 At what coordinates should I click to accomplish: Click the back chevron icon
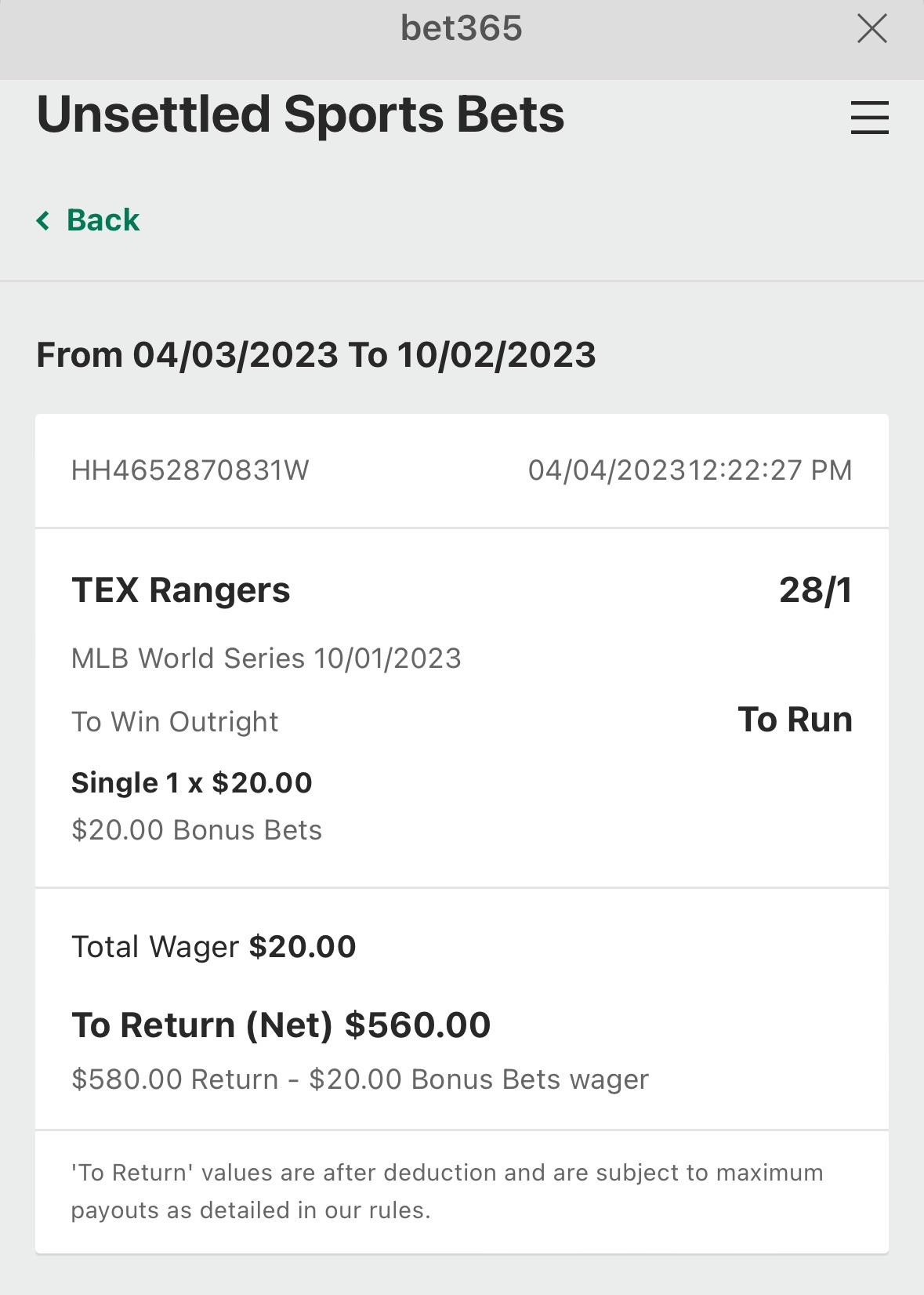tap(43, 220)
